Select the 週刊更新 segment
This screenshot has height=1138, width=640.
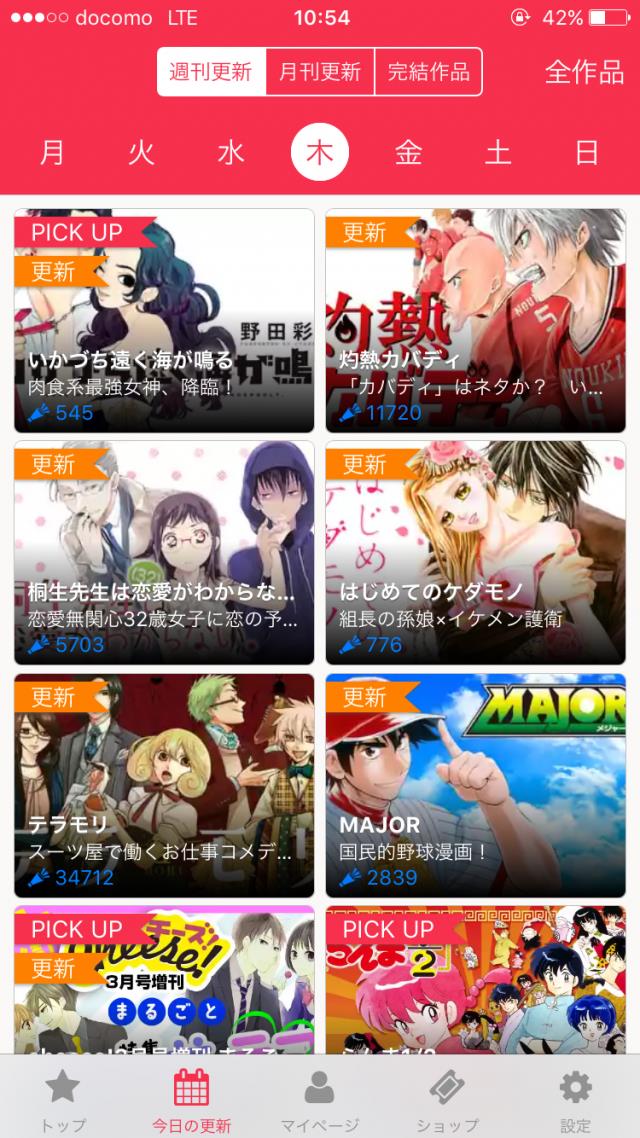click(211, 72)
